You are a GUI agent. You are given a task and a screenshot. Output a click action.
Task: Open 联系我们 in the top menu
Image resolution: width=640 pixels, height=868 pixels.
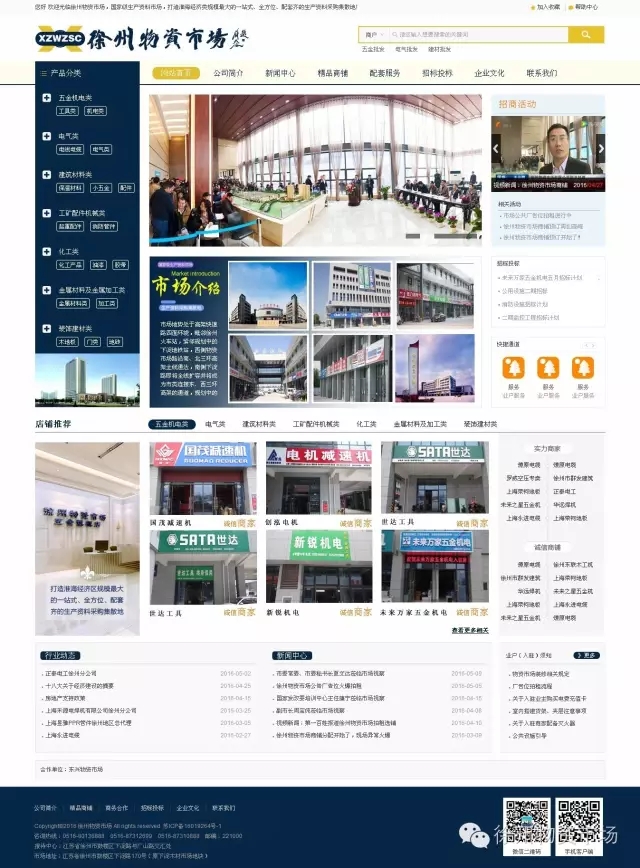pyautogui.click(x=542, y=73)
